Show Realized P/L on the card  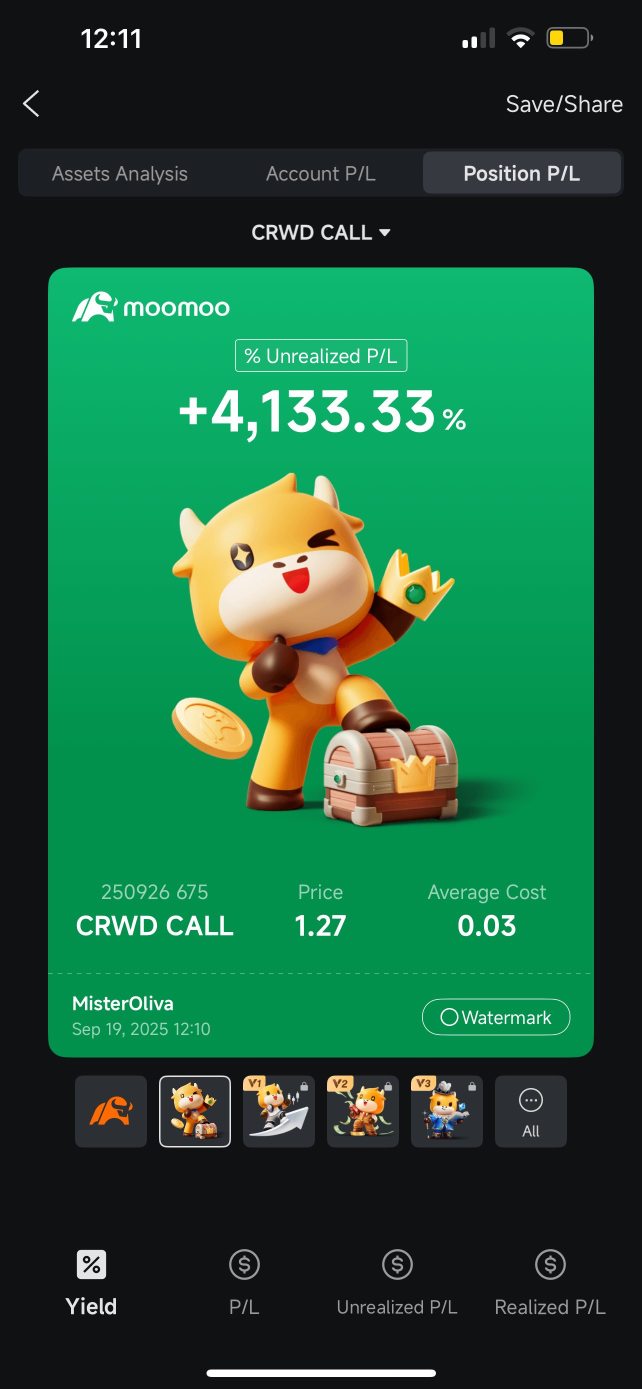[x=550, y=1282]
